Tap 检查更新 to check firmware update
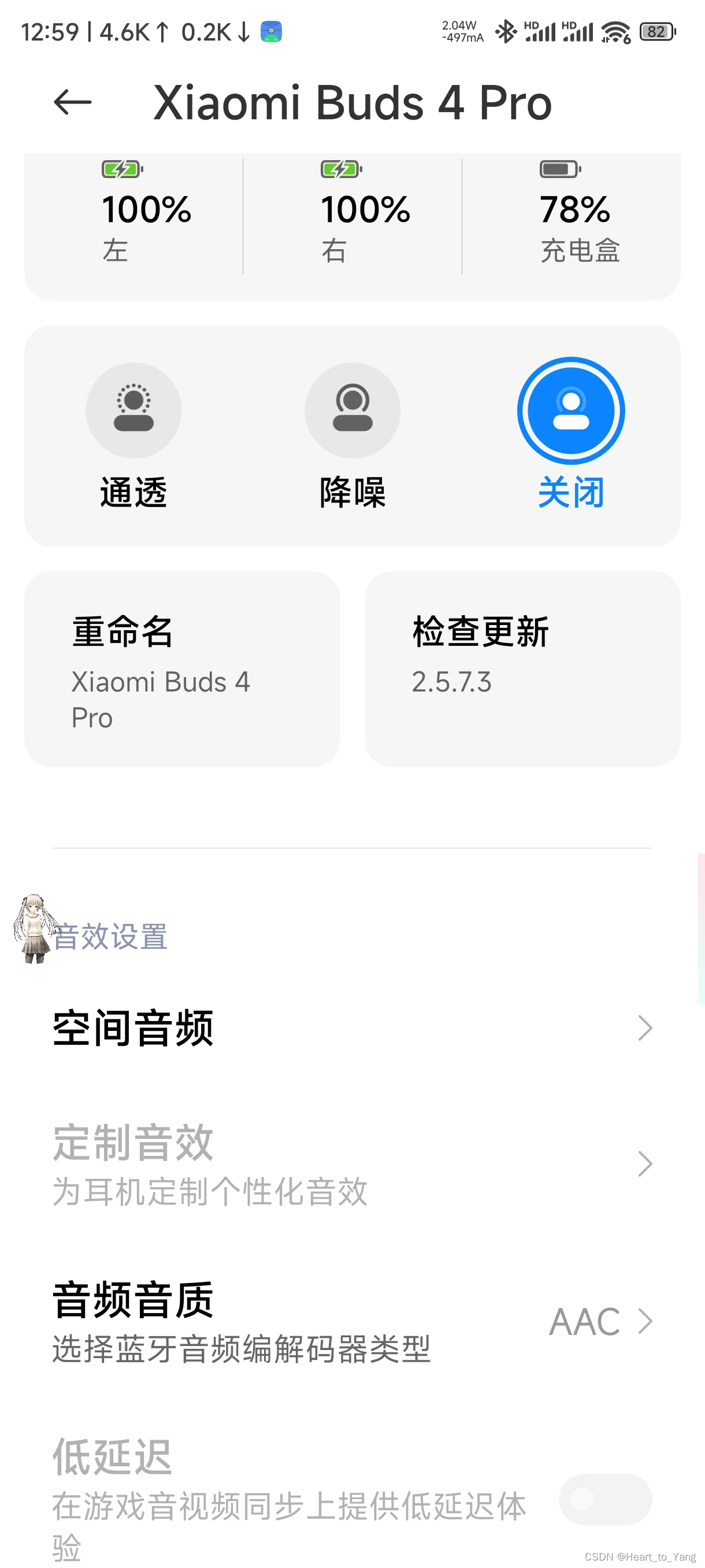The image size is (705, 1568). [x=522, y=669]
